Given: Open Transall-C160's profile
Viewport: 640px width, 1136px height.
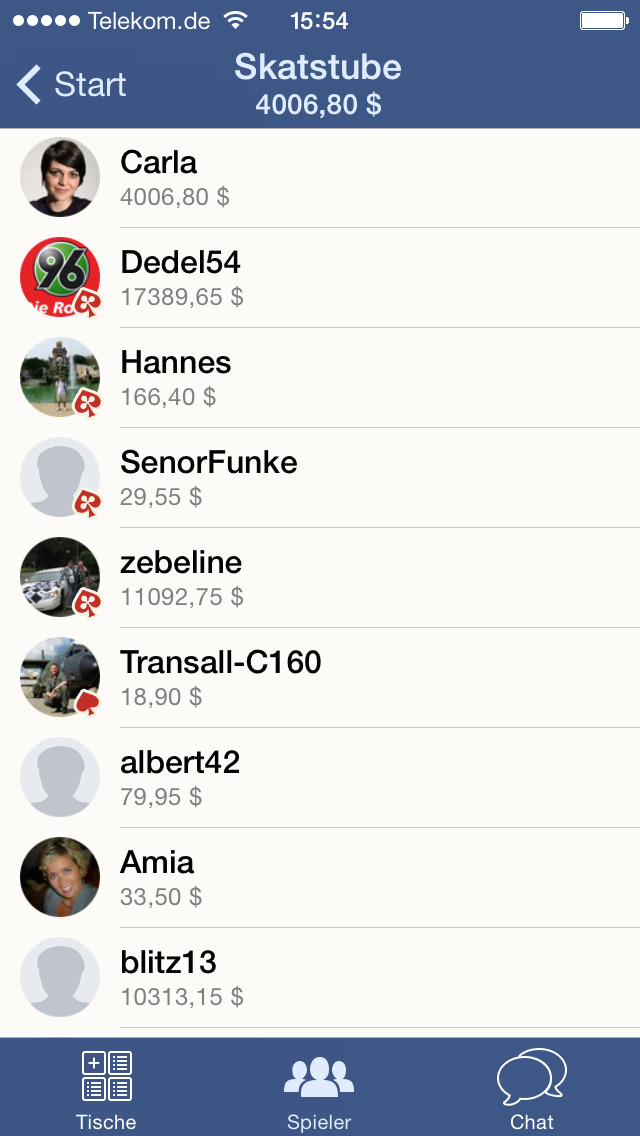Looking at the screenshot, I should click(320, 677).
